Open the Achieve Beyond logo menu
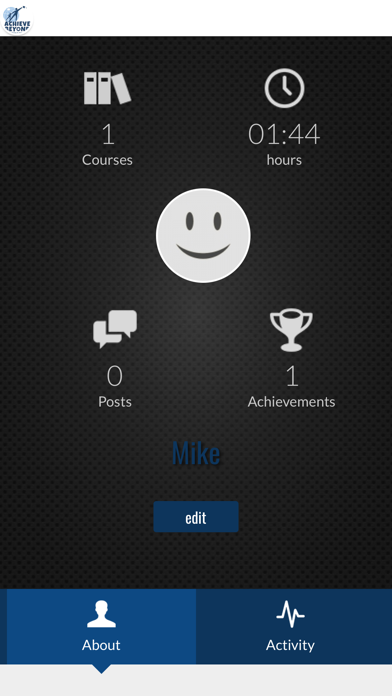392x696 pixels. 17,18
